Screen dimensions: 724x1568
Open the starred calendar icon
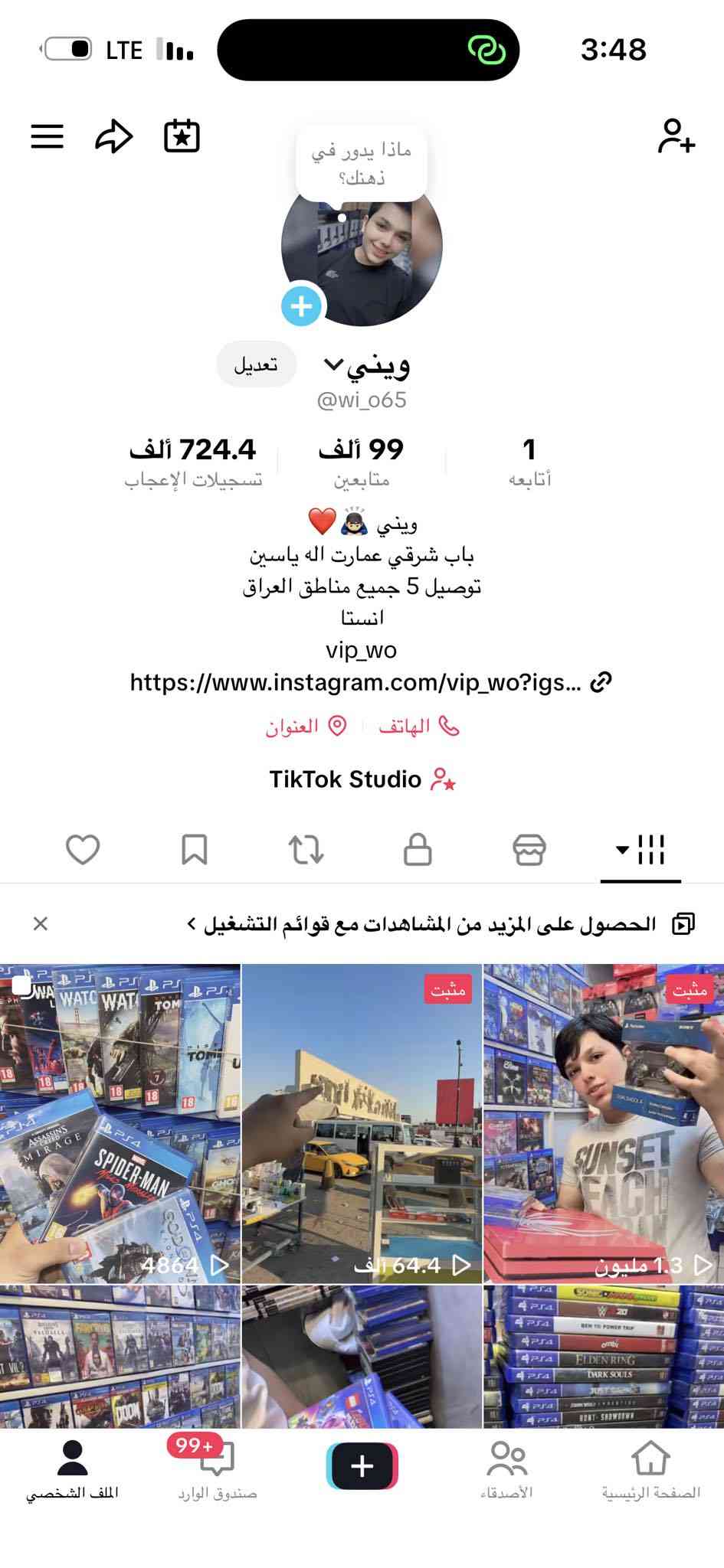(x=182, y=137)
